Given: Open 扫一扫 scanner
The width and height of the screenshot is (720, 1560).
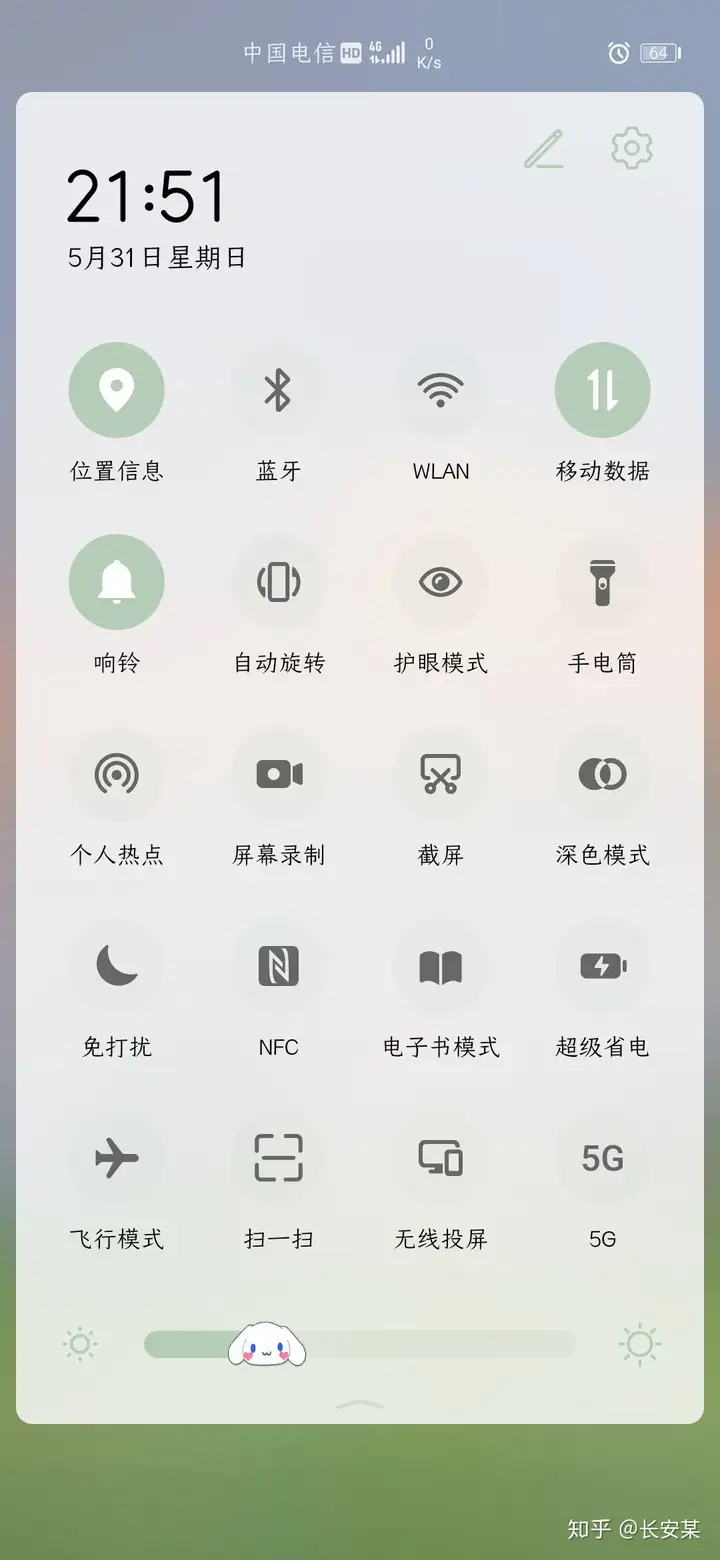Looking at the screenshot, I should pos(278,1158).
